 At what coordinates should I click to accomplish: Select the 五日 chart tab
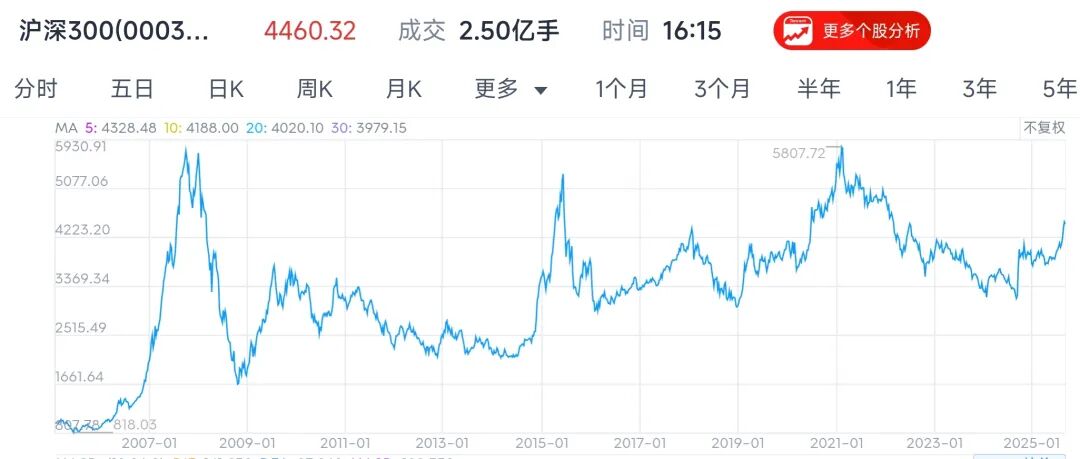pos(132,89)
